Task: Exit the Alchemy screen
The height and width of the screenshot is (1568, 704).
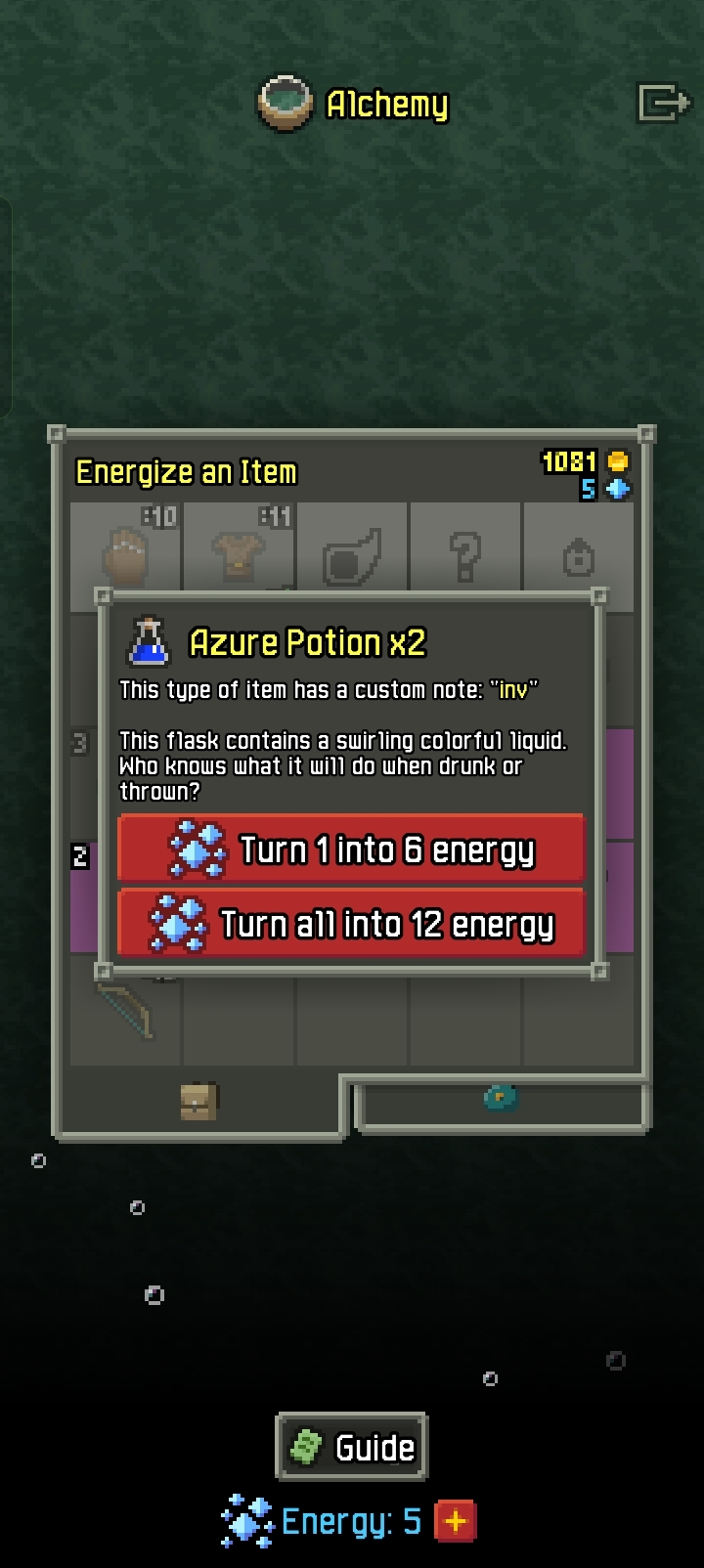Action: coord(664,103)
